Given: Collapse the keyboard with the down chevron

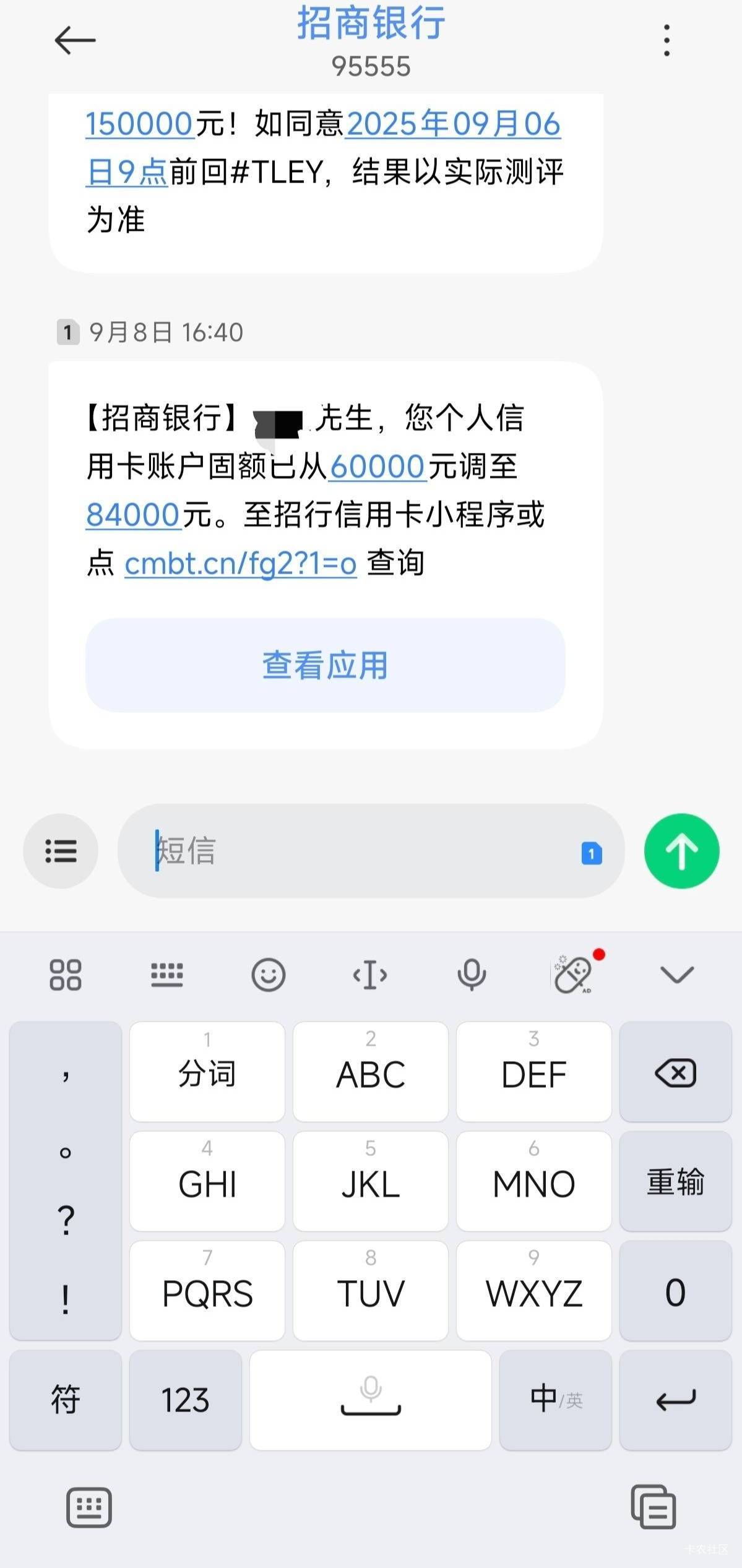Looking at the screenshot, I should (677, 975).
